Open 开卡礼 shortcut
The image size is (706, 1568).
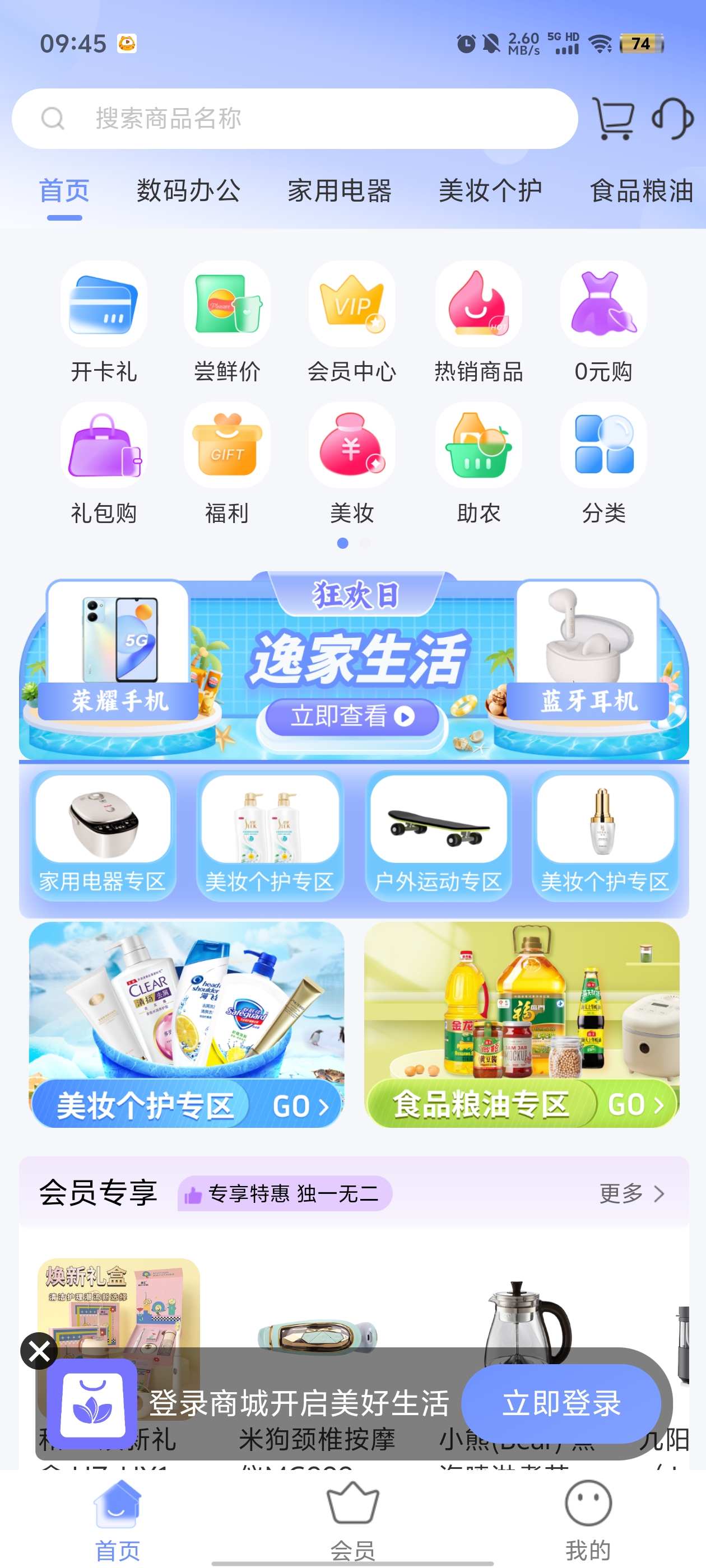(104, 321)
